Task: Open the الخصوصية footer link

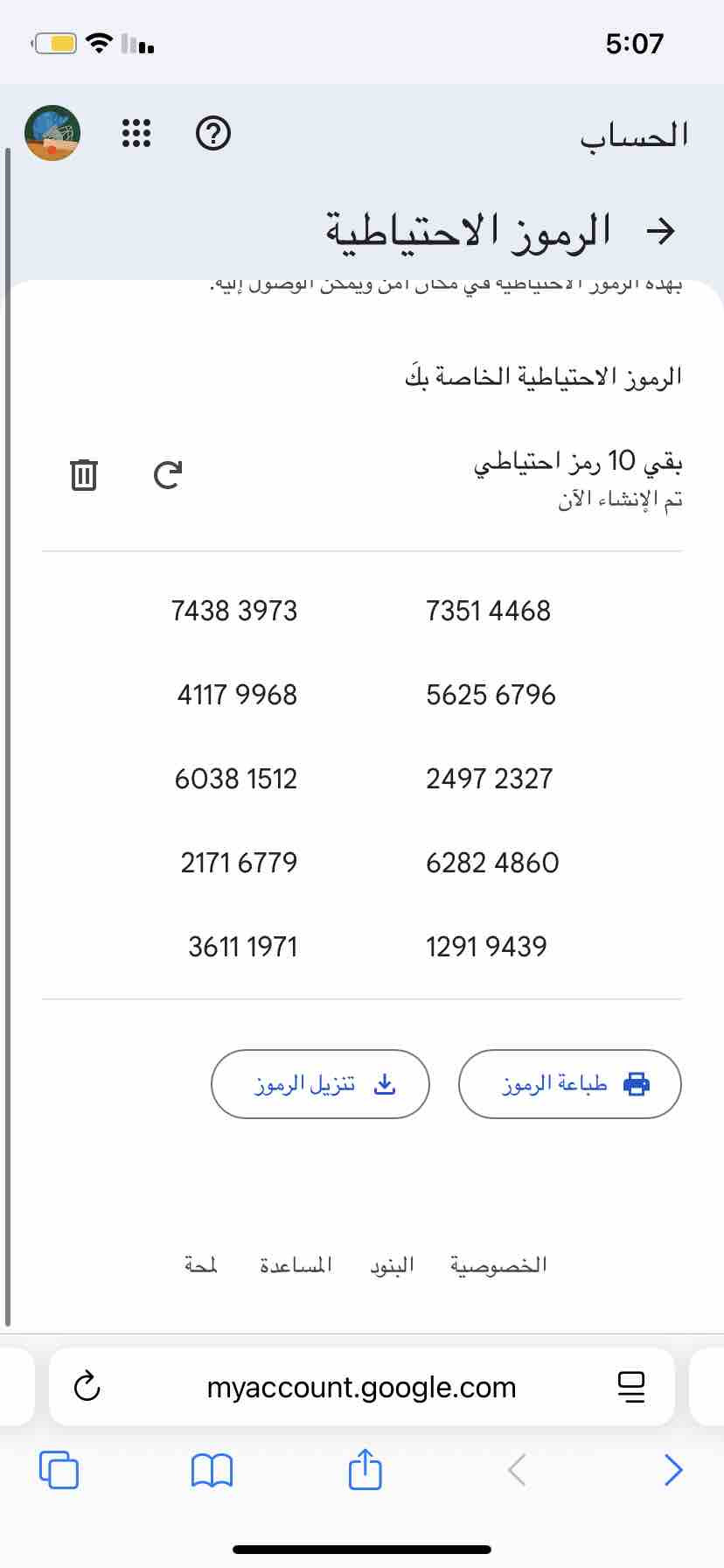Action: coord(498,1265)
